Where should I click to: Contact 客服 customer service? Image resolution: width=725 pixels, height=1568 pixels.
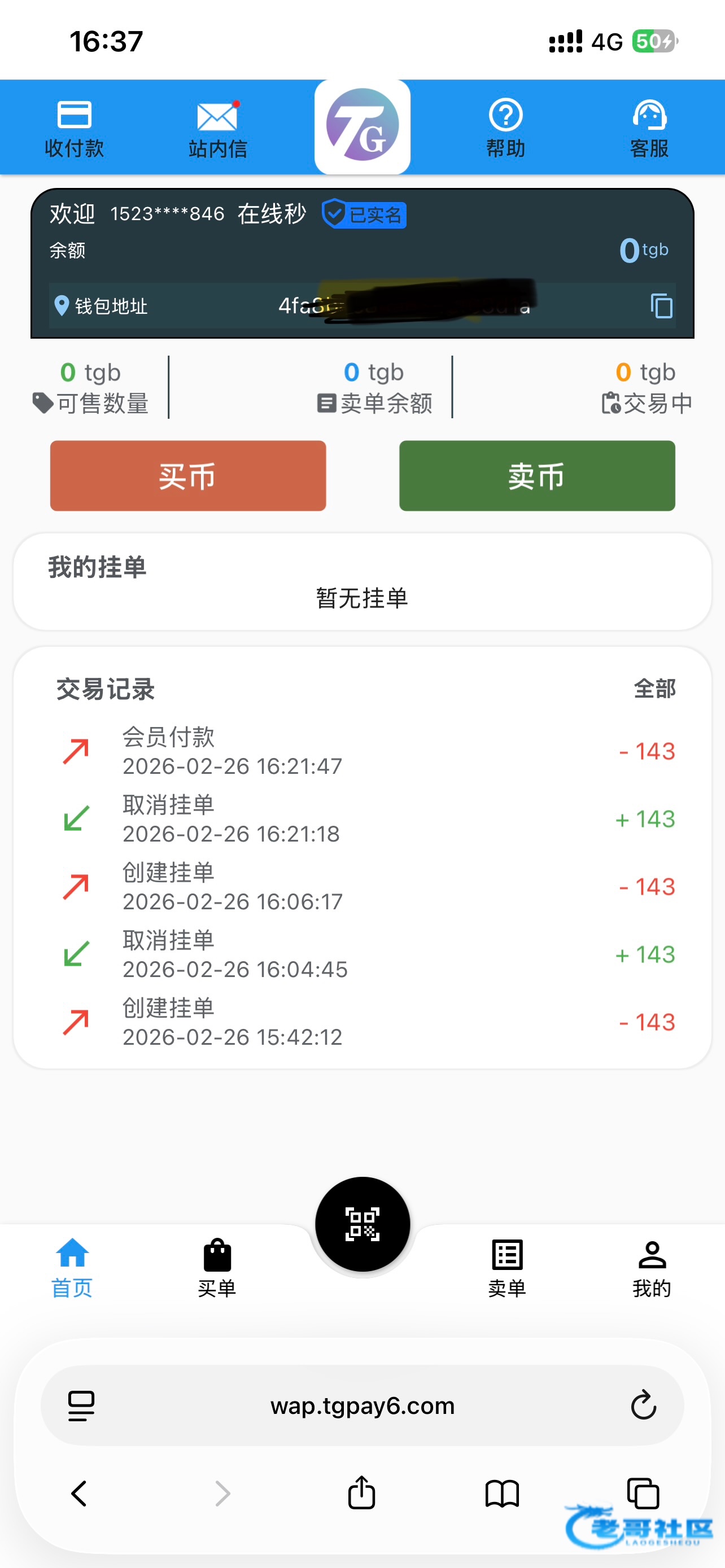[x=649, y=129]
